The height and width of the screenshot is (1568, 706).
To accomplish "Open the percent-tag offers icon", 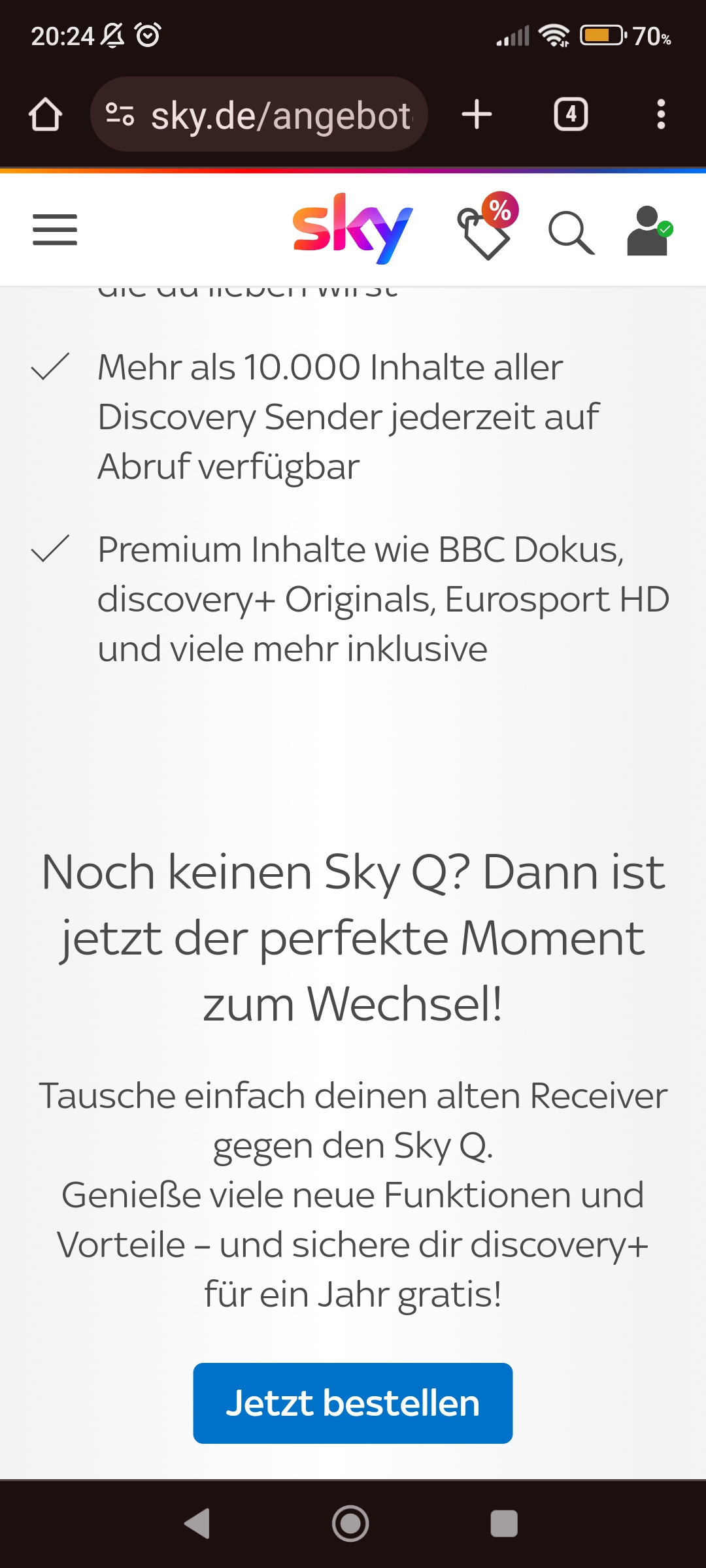I will click(487, 230).
